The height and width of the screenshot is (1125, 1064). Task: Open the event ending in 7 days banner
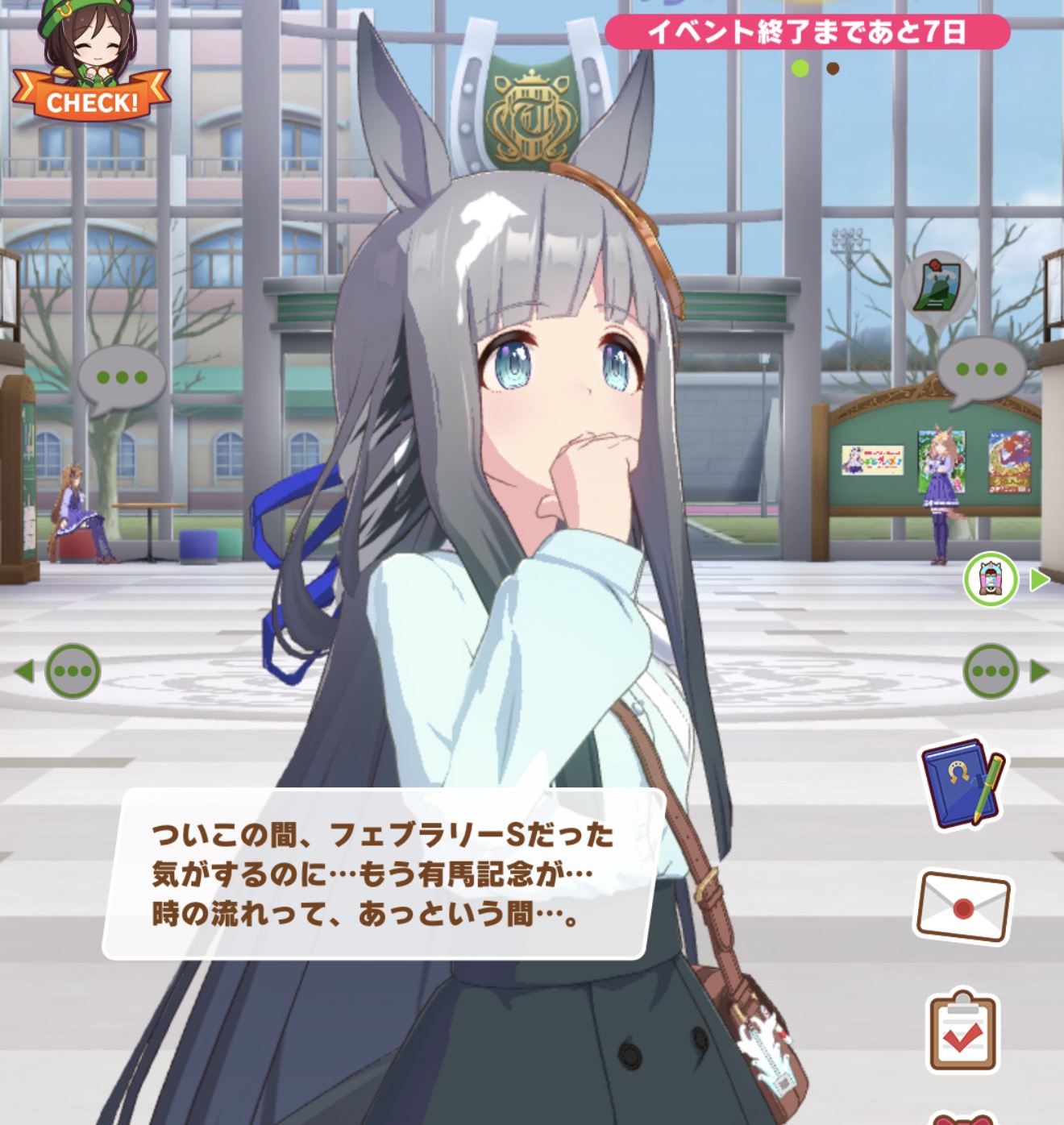point(807,32)
